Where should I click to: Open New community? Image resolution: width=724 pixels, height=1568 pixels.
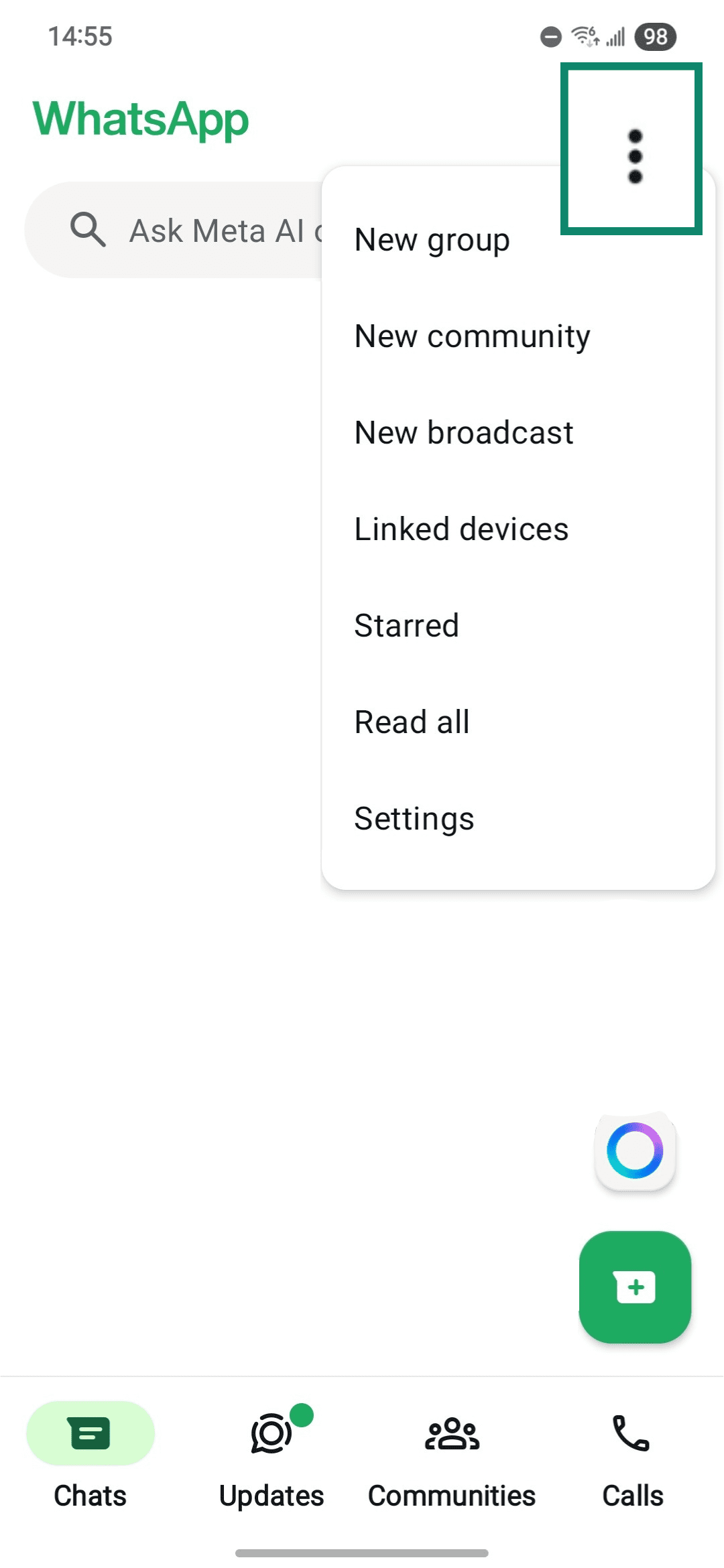pyautogui.click(x=471, y=336)
